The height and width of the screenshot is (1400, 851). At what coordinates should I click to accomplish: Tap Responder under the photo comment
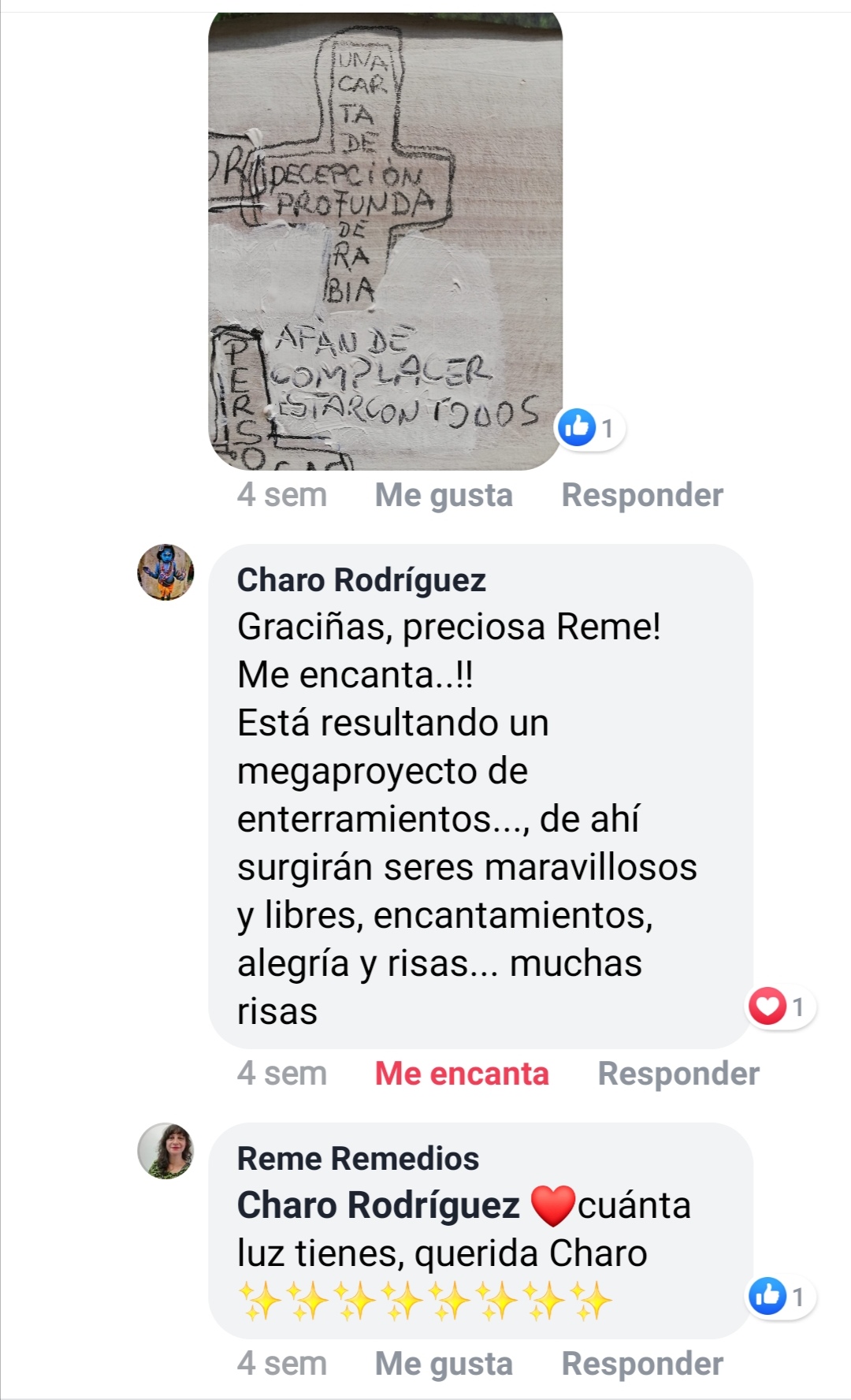[642, 495]
